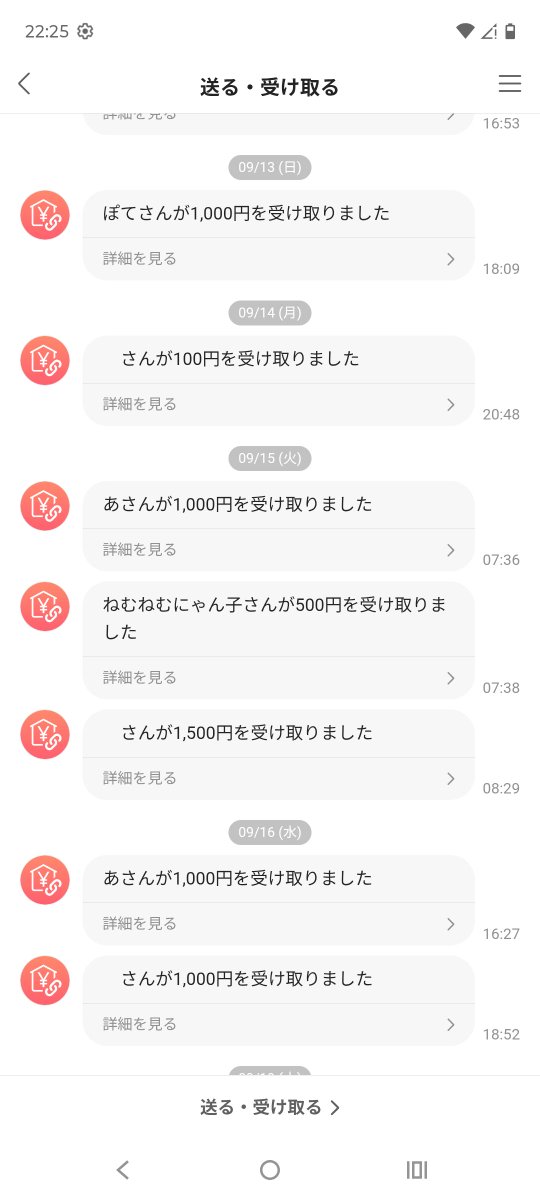
Task: Open the recent apps view
Action: coord(417,1170)
